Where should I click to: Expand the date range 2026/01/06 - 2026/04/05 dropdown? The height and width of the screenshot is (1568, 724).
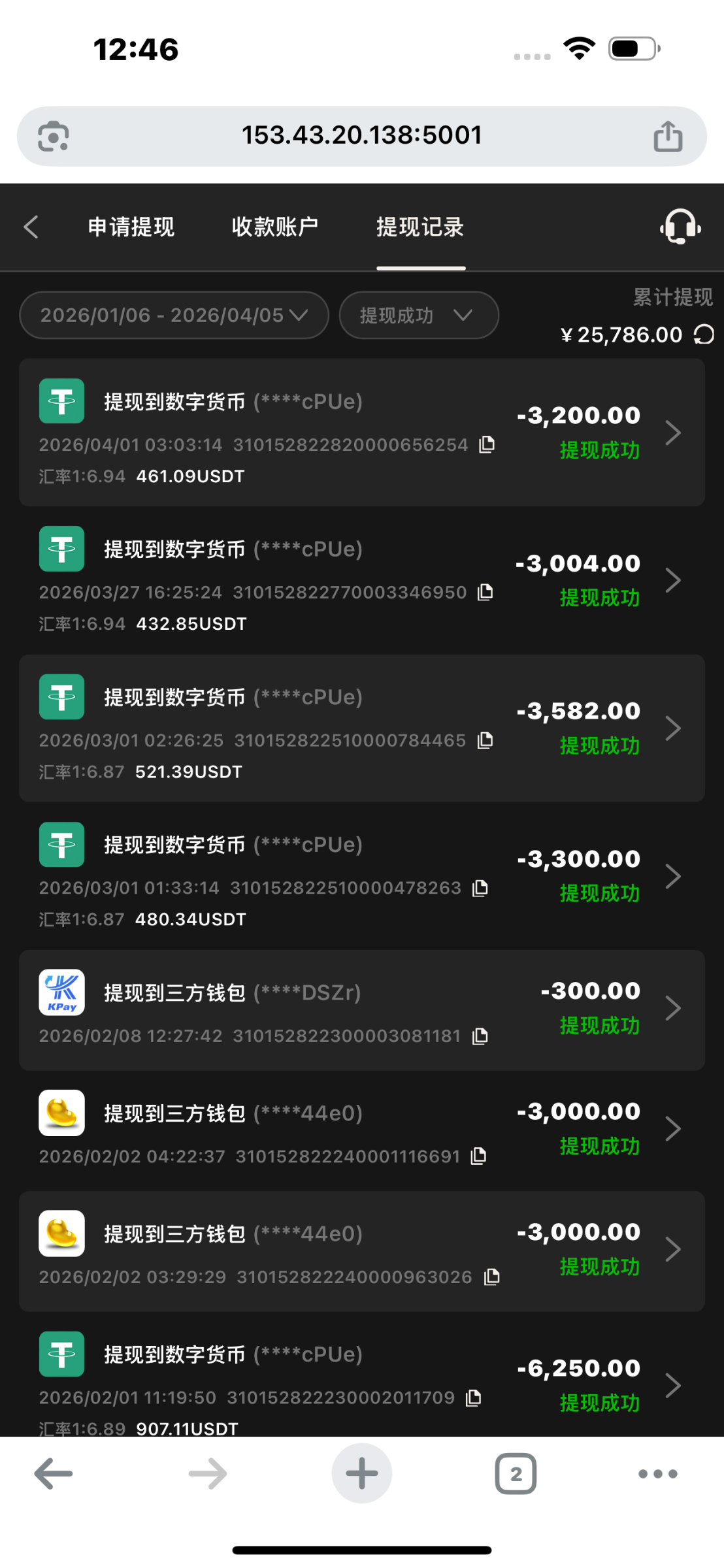174,316
